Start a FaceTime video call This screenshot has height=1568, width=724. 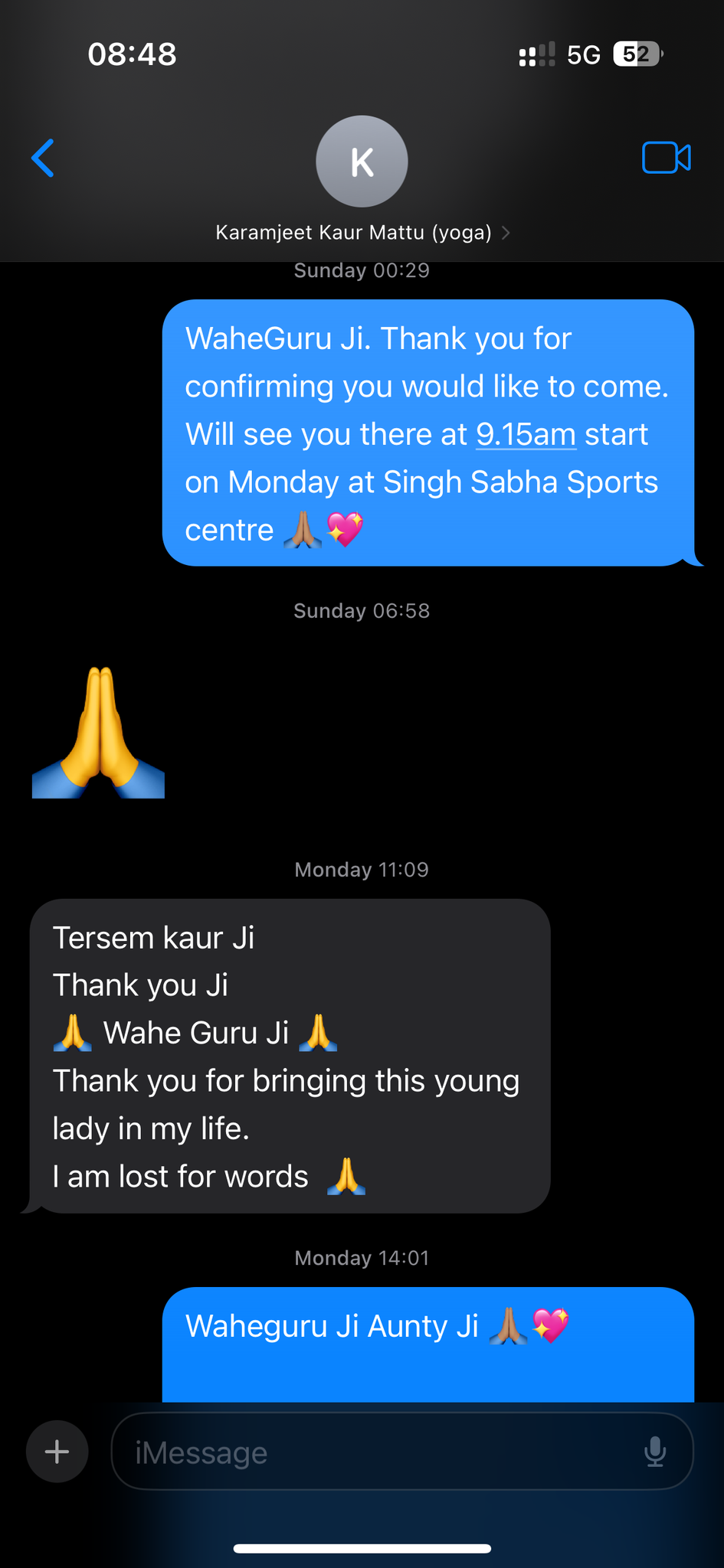pyautogui.click(x=666, y=158)
